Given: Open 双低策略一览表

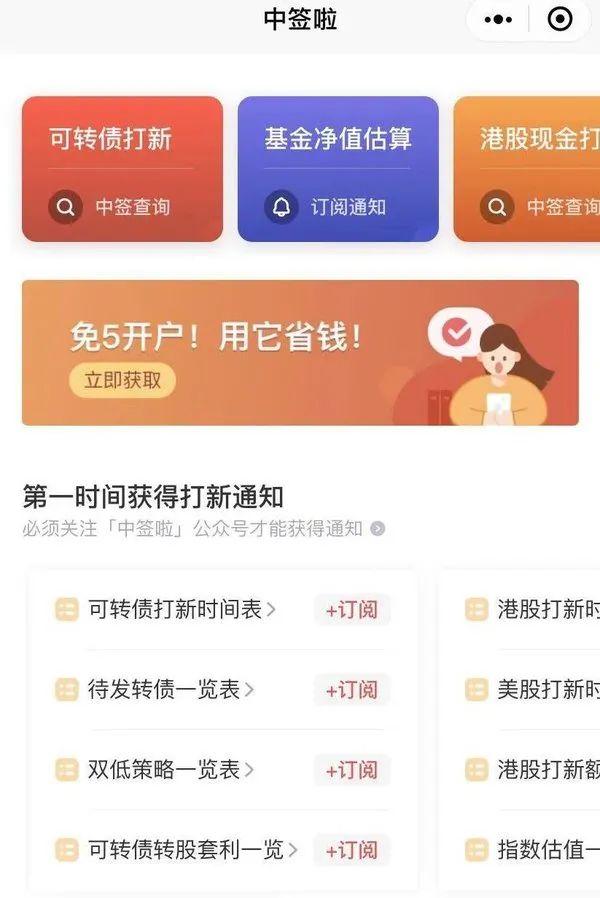Looking at the screenshot, I should tap(164, 770).
